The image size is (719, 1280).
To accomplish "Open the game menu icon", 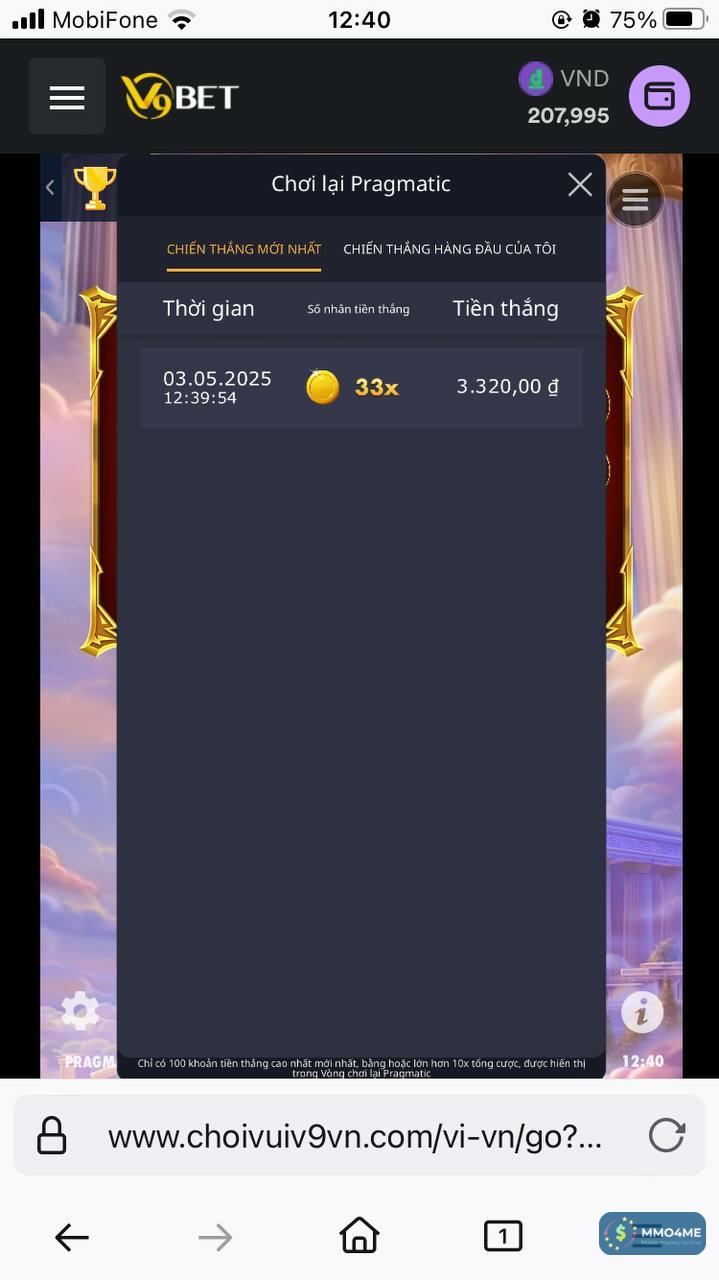I will (635, 200).
